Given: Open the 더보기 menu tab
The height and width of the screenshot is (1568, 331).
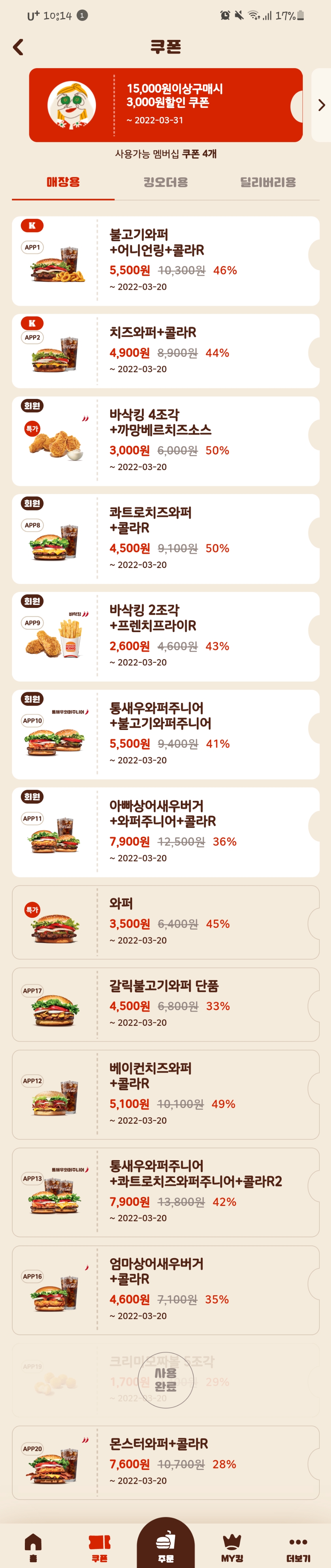Looking at the screenshot, I should [x=298, y=1546].
